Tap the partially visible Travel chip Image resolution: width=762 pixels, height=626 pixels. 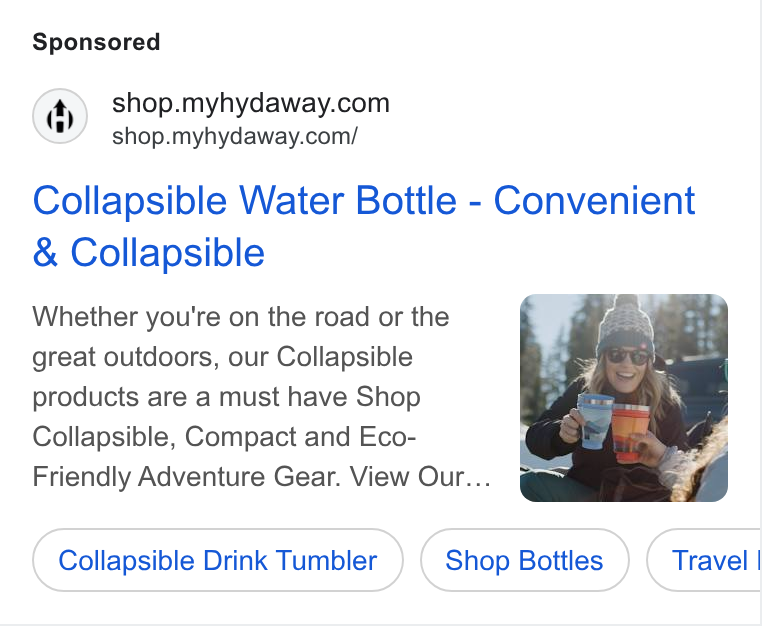pyautogui.click(x=705, y=560)
